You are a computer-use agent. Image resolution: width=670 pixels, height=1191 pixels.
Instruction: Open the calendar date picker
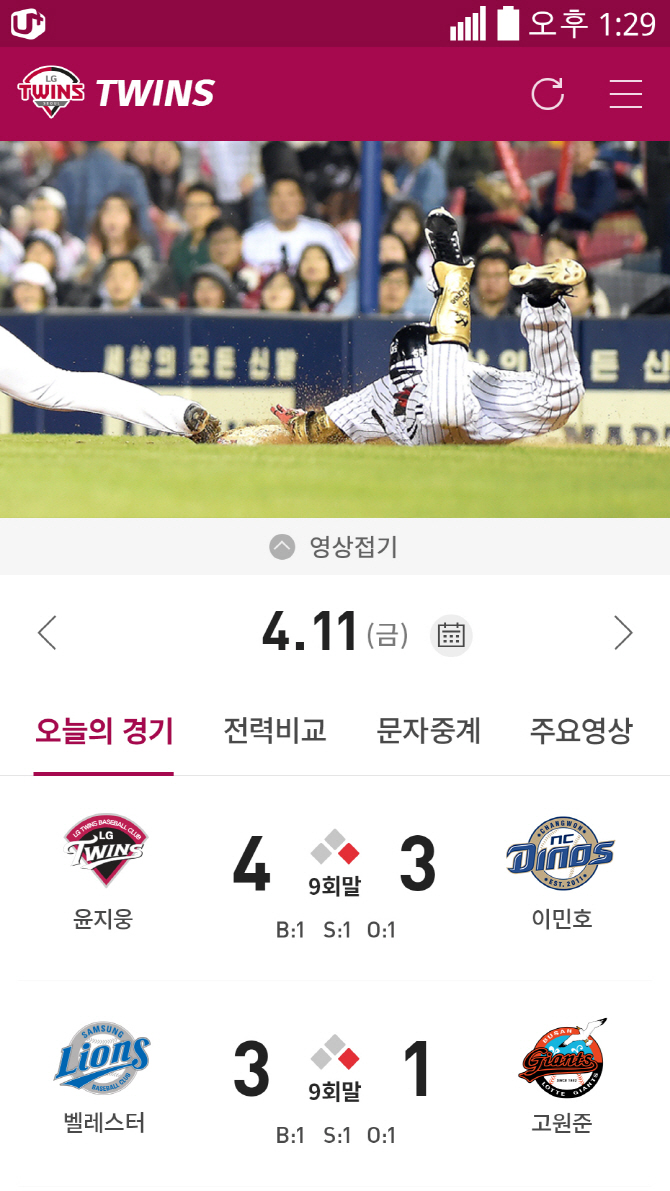pos(451,635)
